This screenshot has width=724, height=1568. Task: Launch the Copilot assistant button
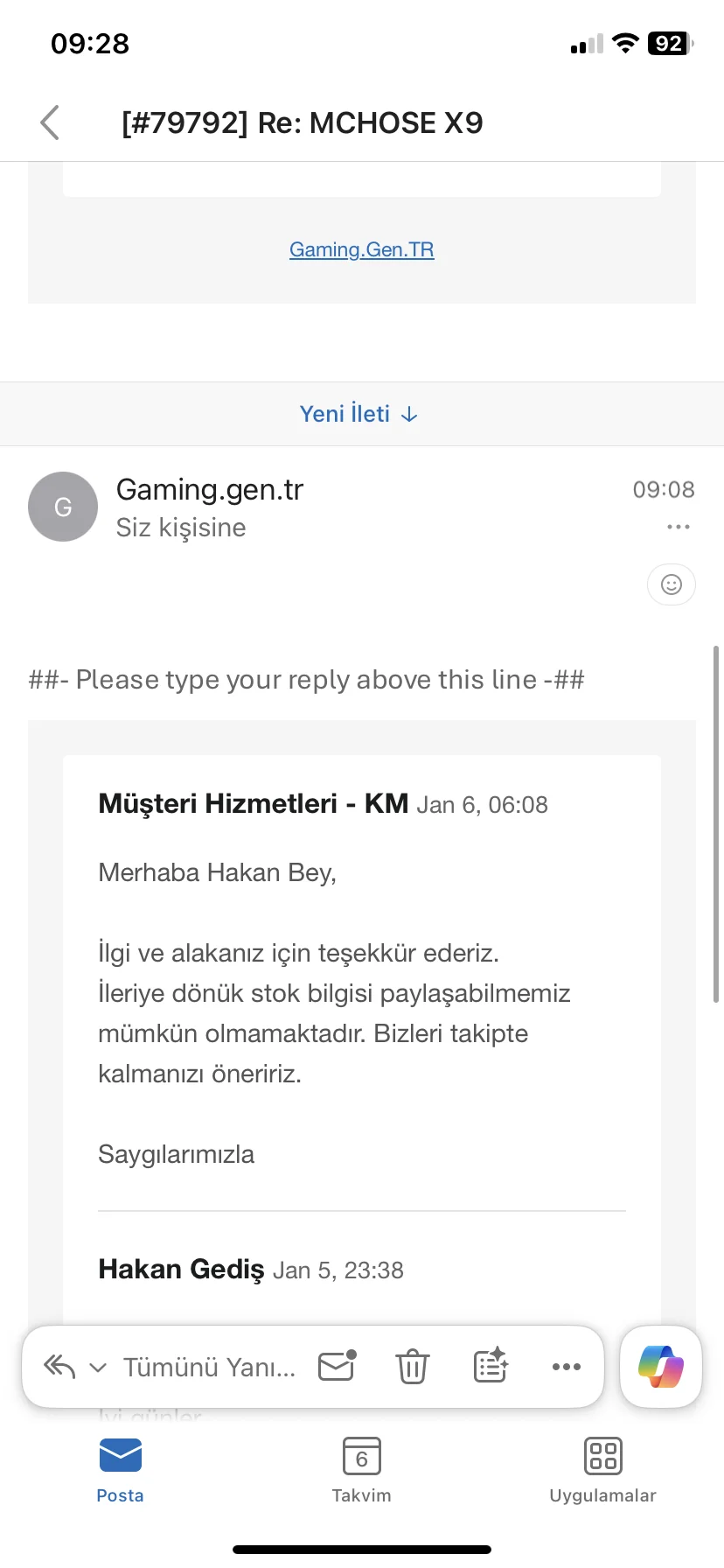[x=661, y=1367]
